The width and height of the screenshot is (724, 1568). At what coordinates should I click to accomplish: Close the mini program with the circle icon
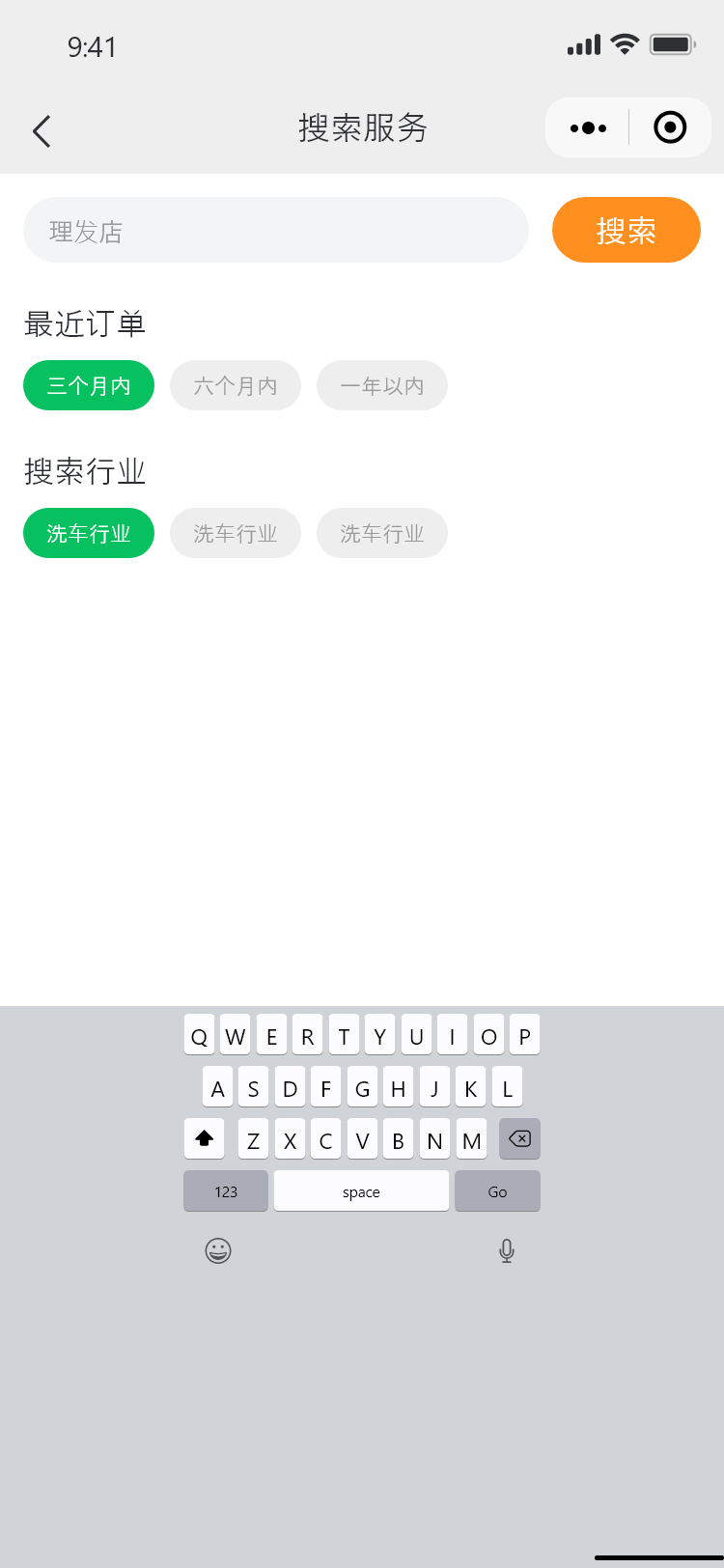coord(670,127)
